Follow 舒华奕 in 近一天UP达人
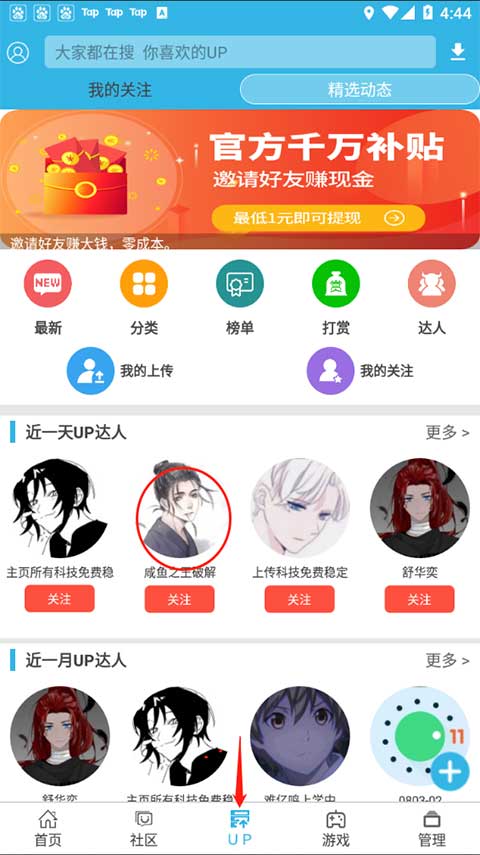The width and height of the screenshot is (480, 855). (419, 599)
